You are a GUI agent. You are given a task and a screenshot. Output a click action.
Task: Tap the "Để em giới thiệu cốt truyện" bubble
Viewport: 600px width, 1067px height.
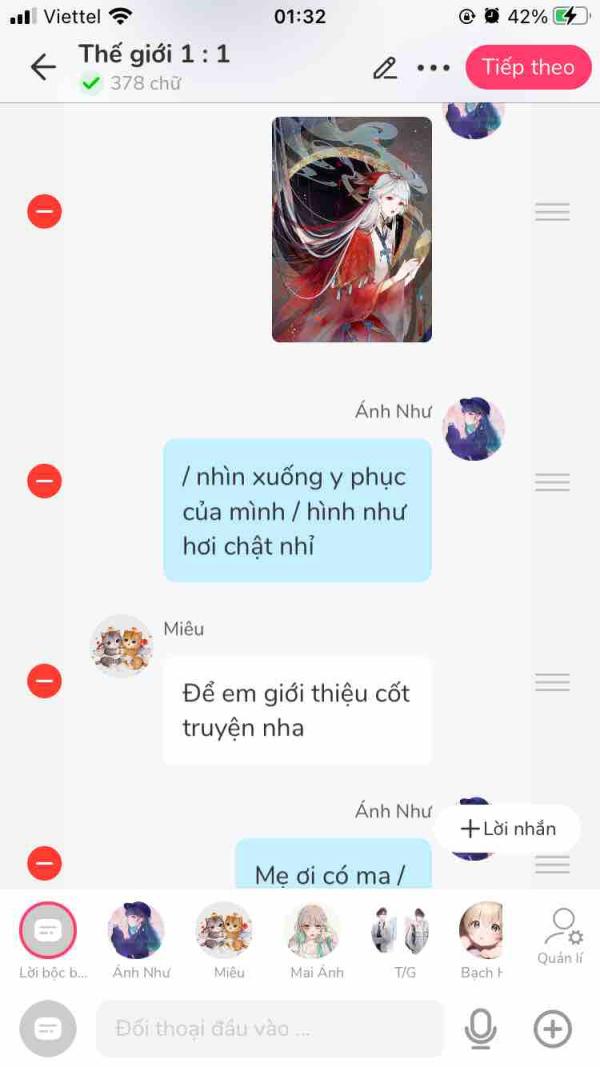tap(297, 710)
